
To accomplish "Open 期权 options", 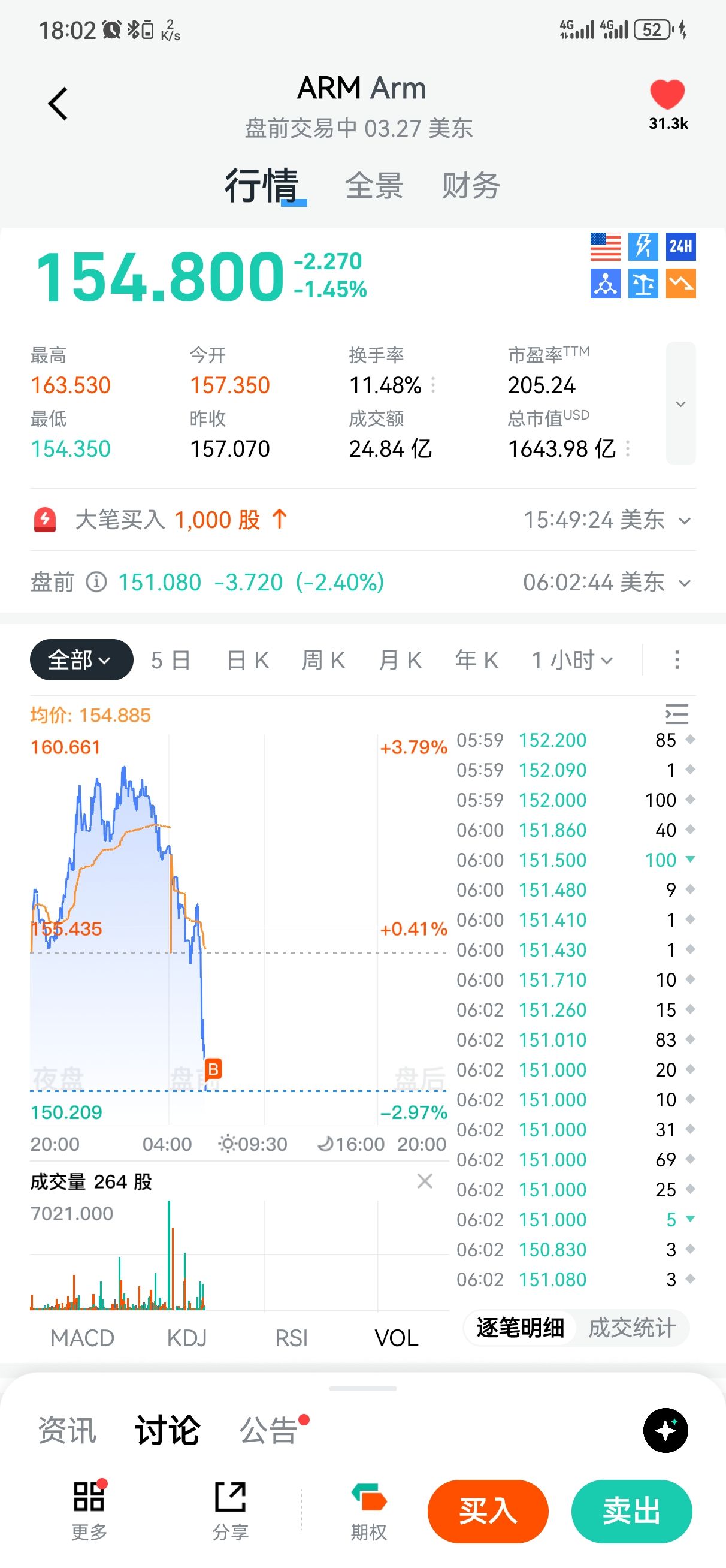I will pyautogui.click(x=369, y=1511).
